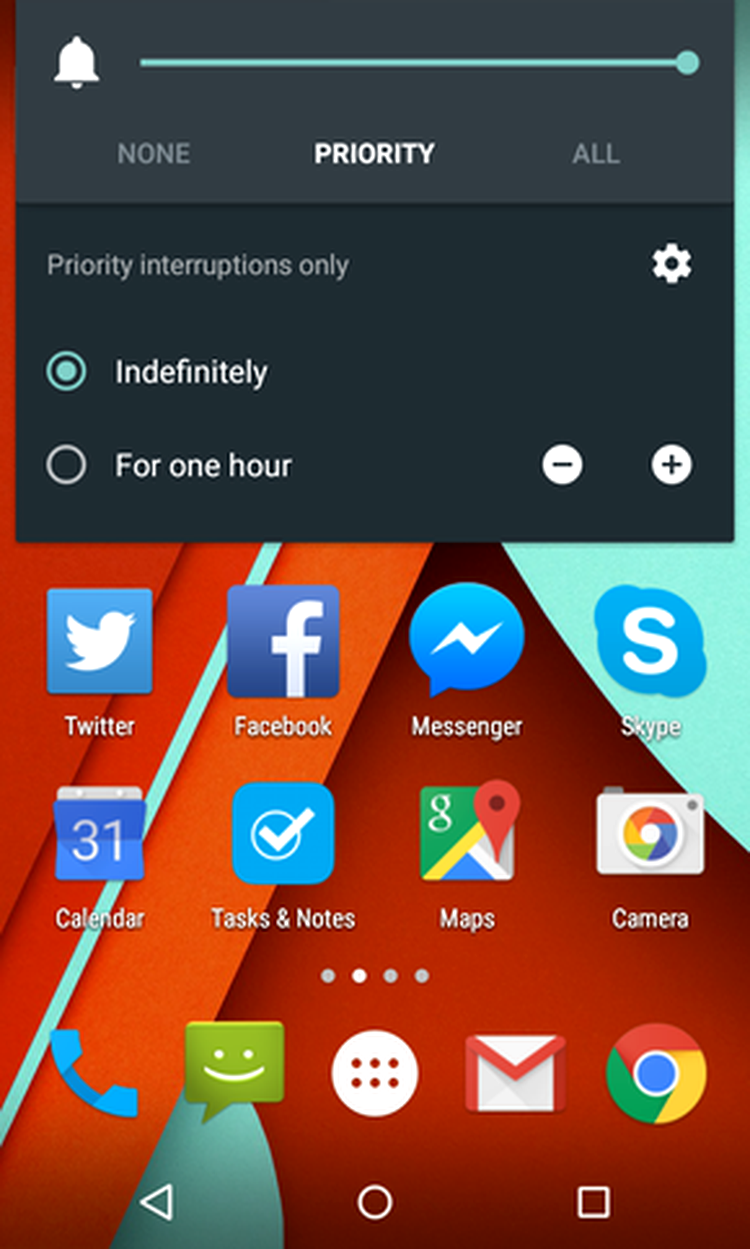Open the app drawer
The image size is (750, 1249).
point(375,1073)
